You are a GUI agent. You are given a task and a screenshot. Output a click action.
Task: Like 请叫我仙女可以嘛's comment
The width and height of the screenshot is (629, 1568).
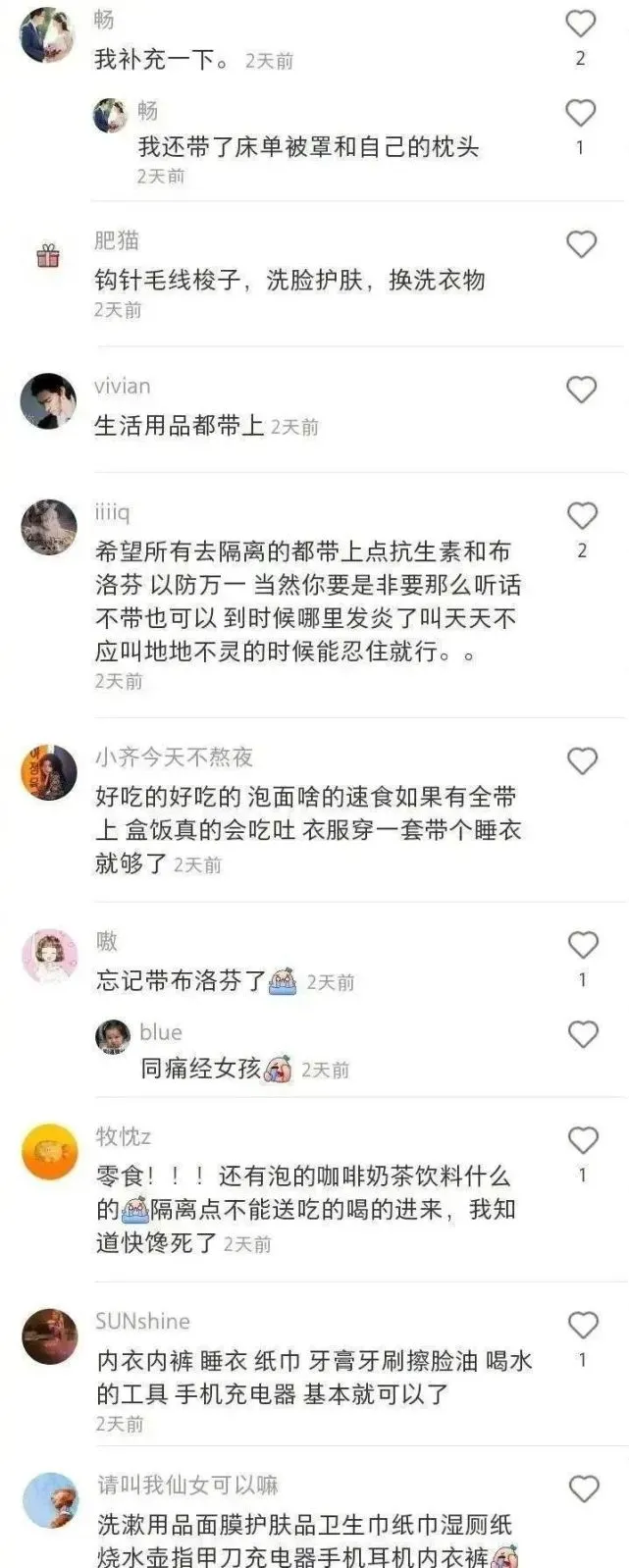pos(583,1489)
